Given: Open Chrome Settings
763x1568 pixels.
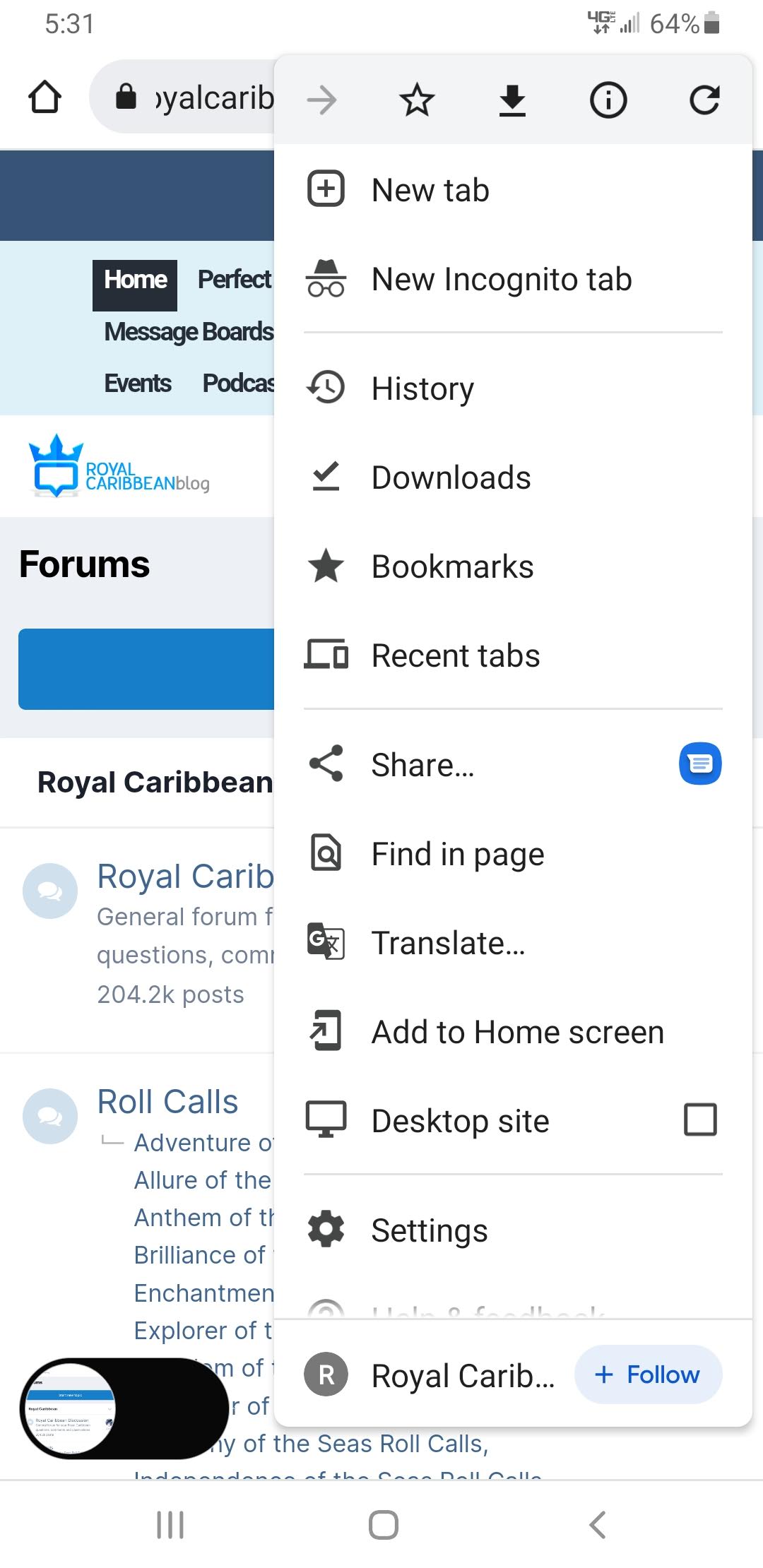Looking at the screenshot, I should click(513, 1230).
